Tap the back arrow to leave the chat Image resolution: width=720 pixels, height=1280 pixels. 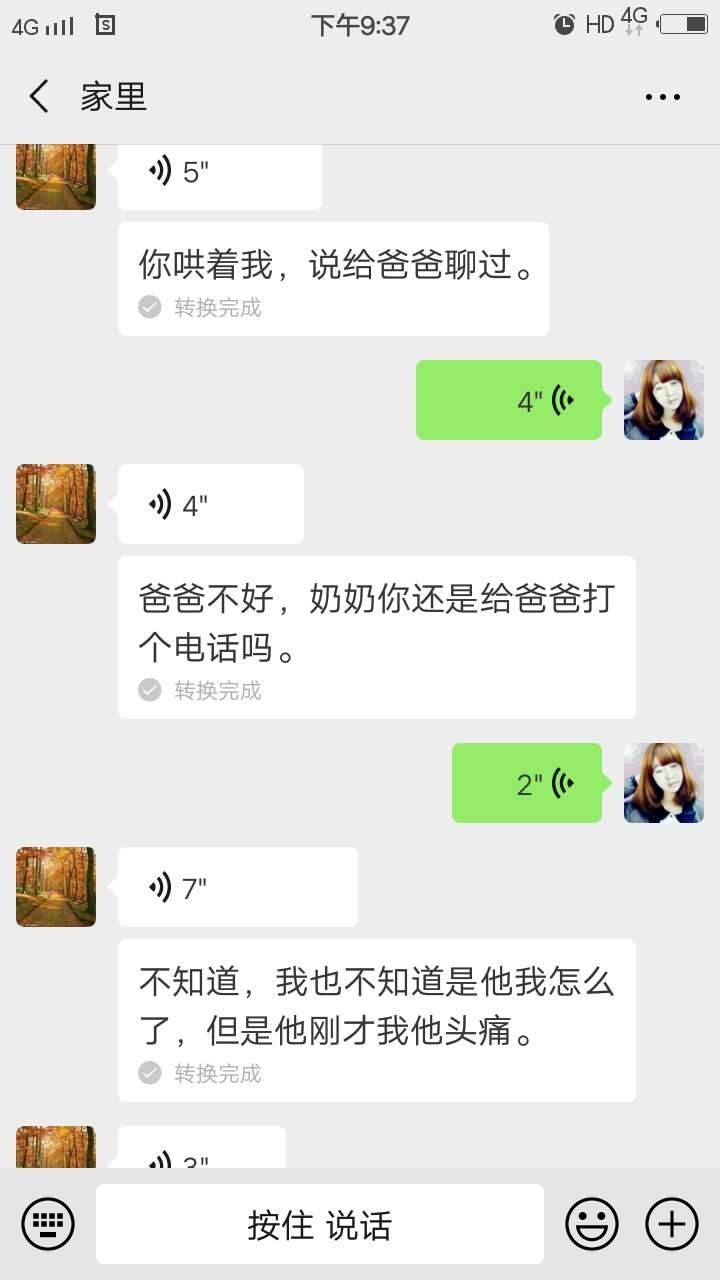(x=37, y=96)
